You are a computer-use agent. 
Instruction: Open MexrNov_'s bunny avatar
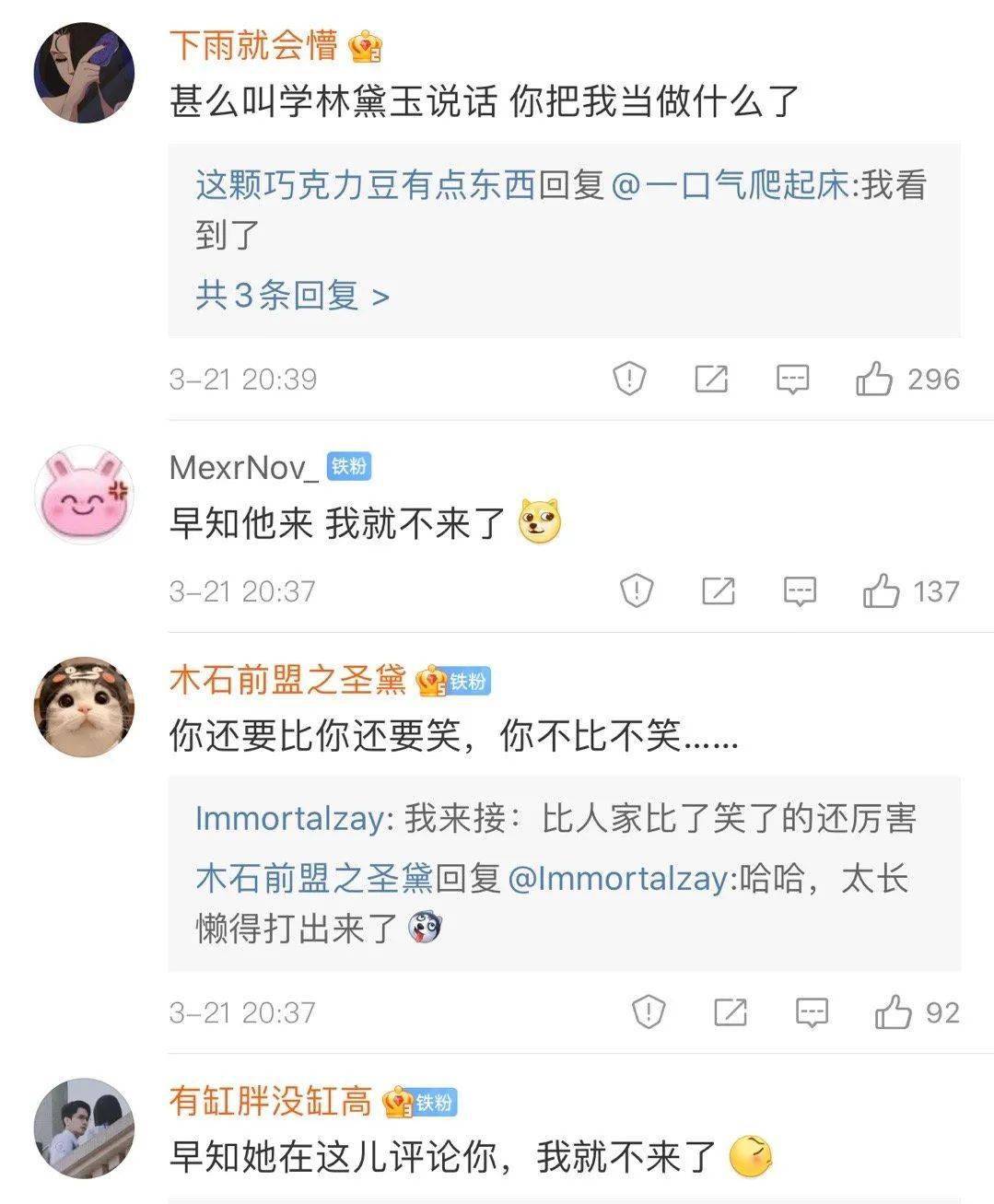point(84,495)
